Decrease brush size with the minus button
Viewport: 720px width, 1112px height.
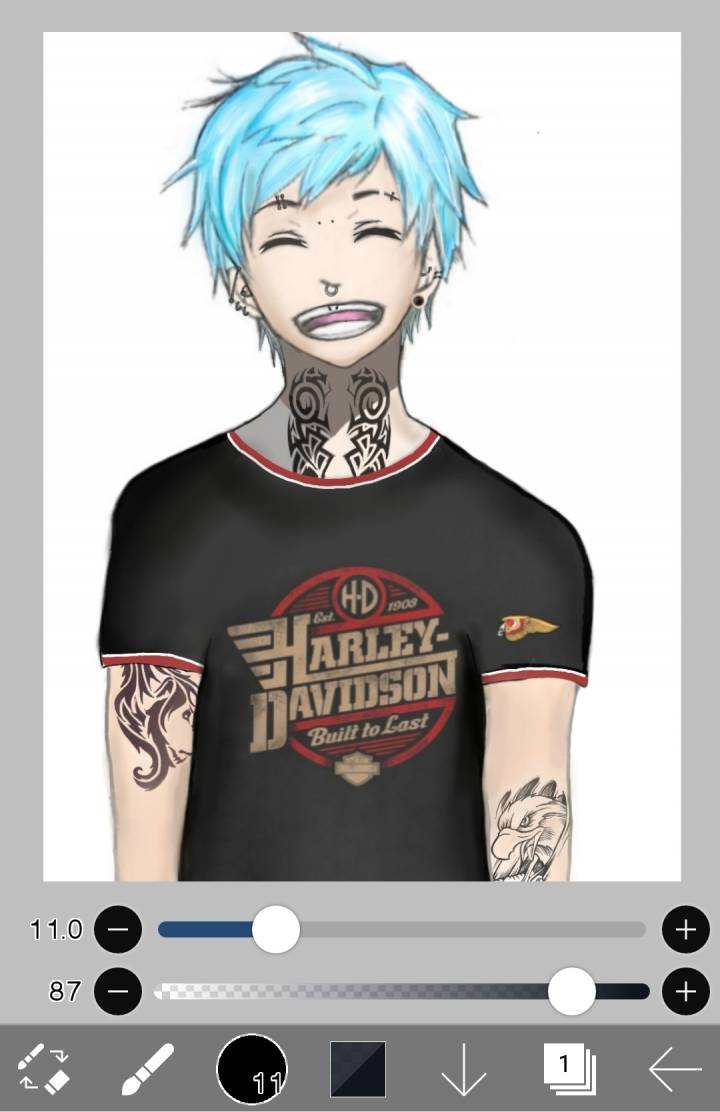pyautogui.click(x=118, y=930)
